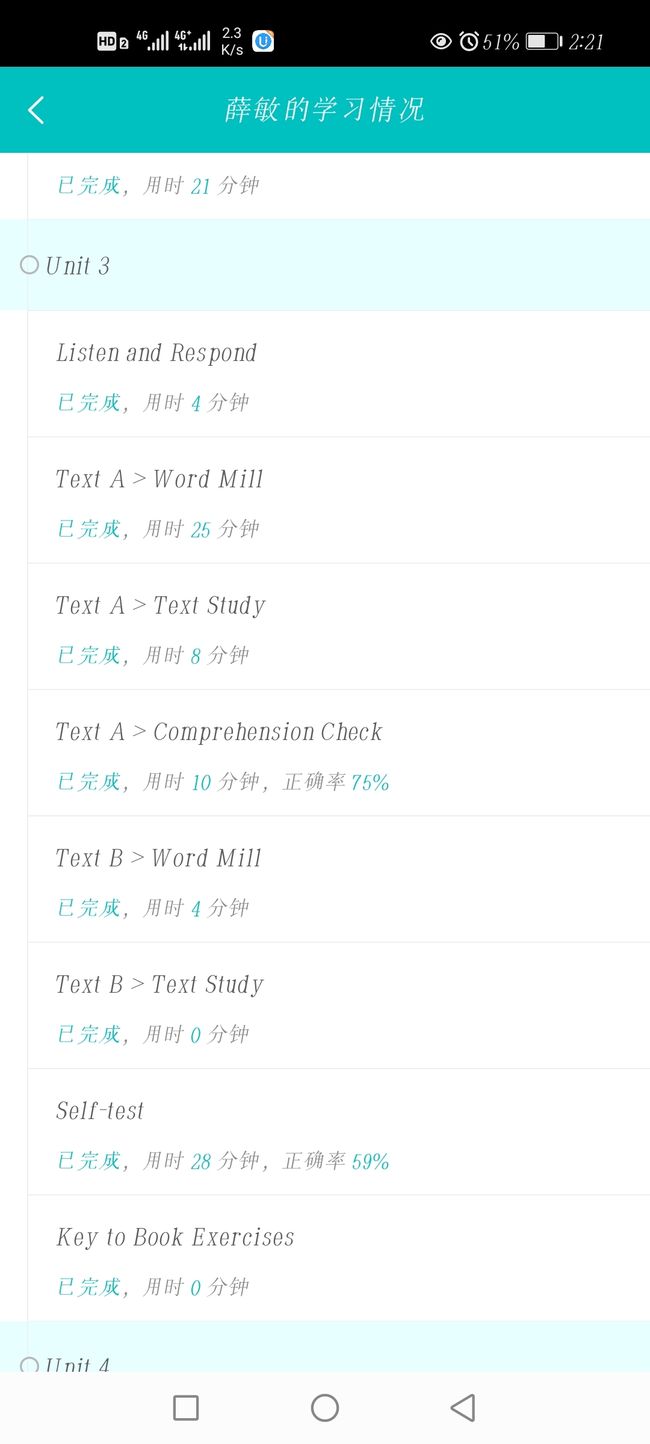650x1444 pixels.
Task: Open Listen and Respond lesson
Action: click(339, 374)
